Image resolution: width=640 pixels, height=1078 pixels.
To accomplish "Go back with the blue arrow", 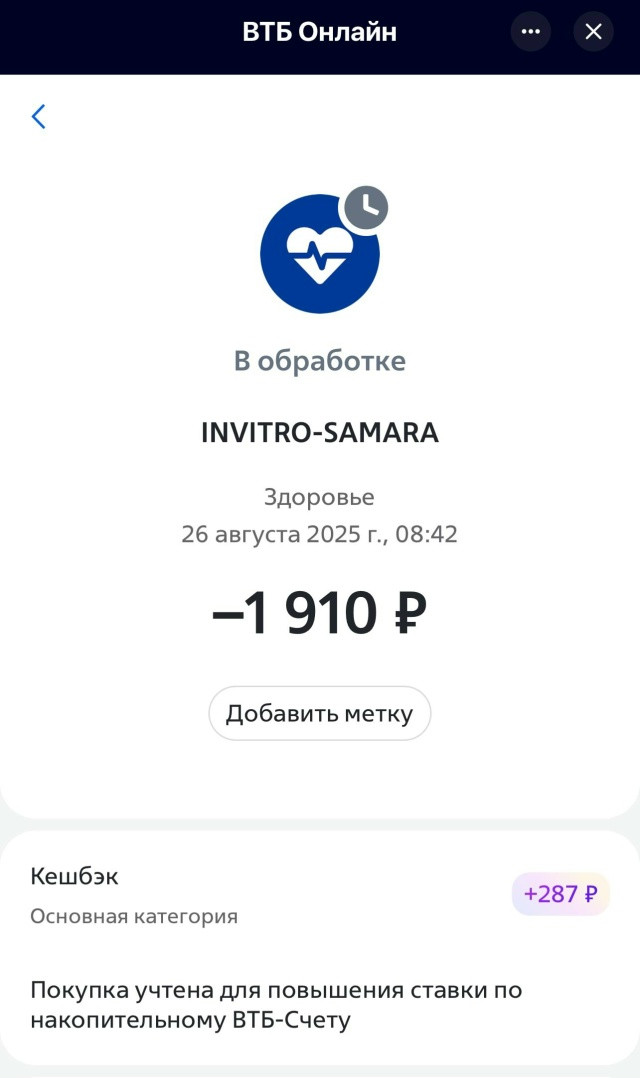I will click(38, 117).
